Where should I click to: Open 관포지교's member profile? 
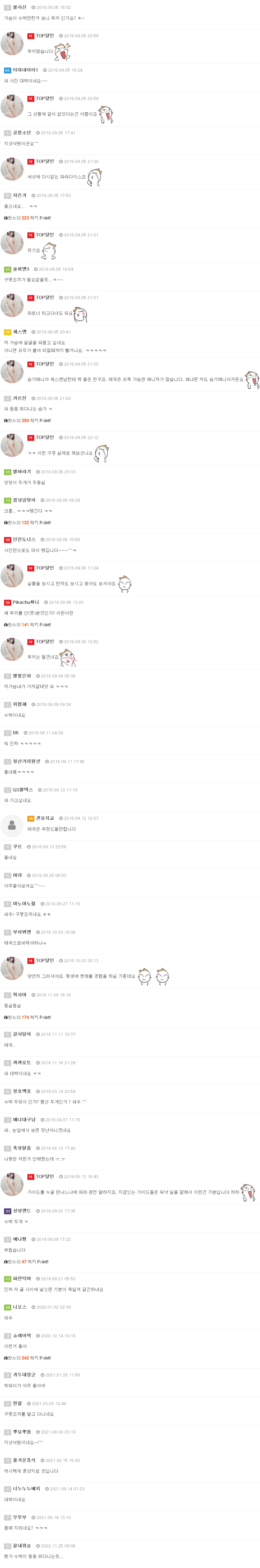[45, 818]
